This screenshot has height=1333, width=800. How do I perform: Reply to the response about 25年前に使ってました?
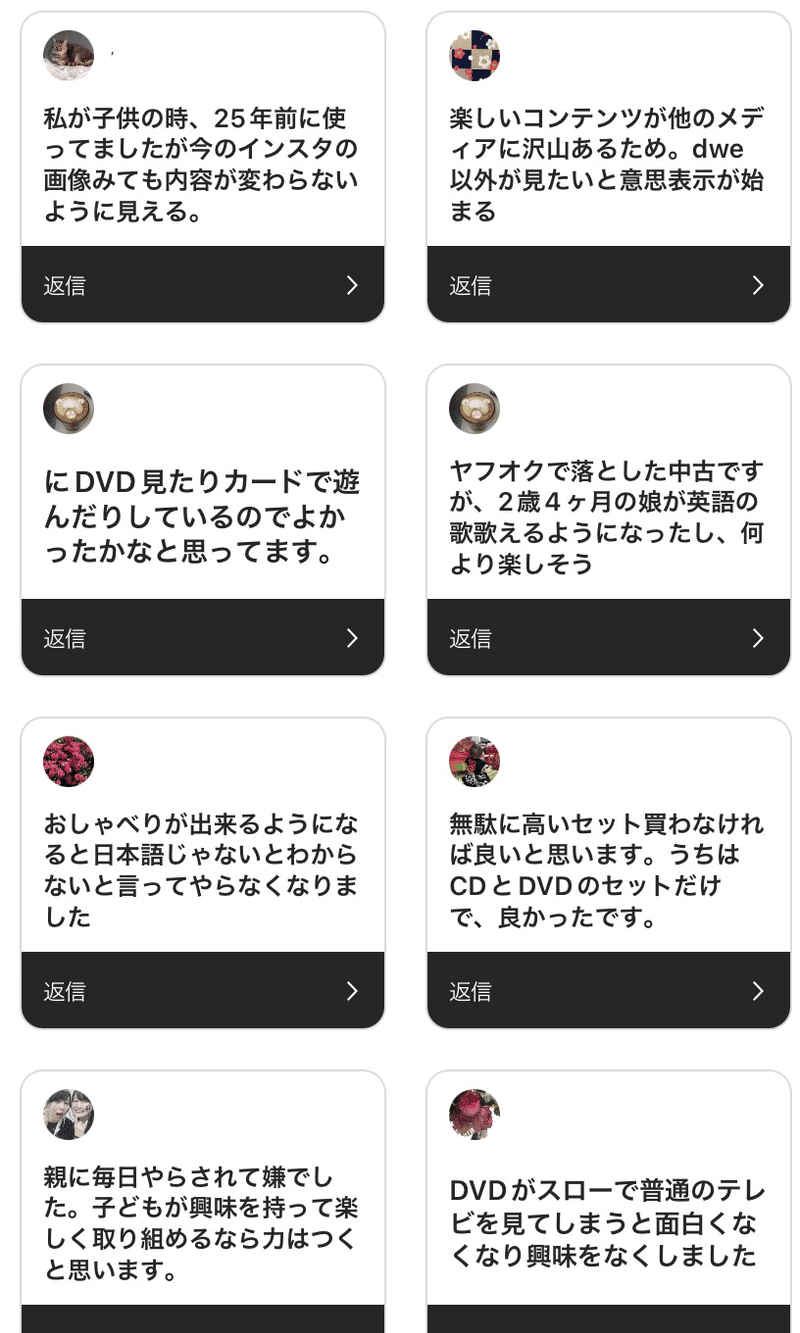pyautogui.click(x=203, y=285)
